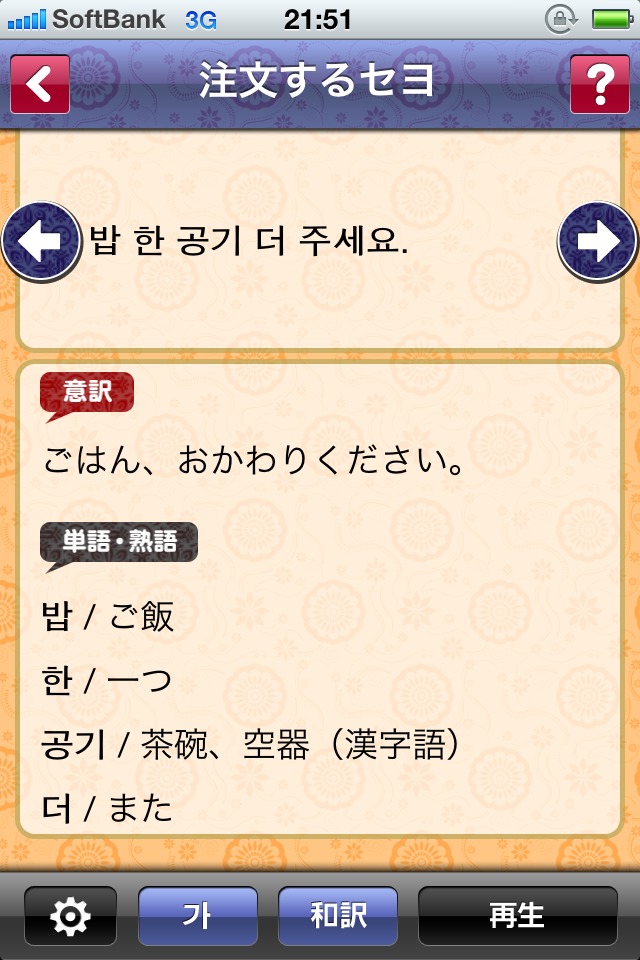Show the previous phrase with left arrow
Screen dimensions: 640x960
(x=41, y=241)
